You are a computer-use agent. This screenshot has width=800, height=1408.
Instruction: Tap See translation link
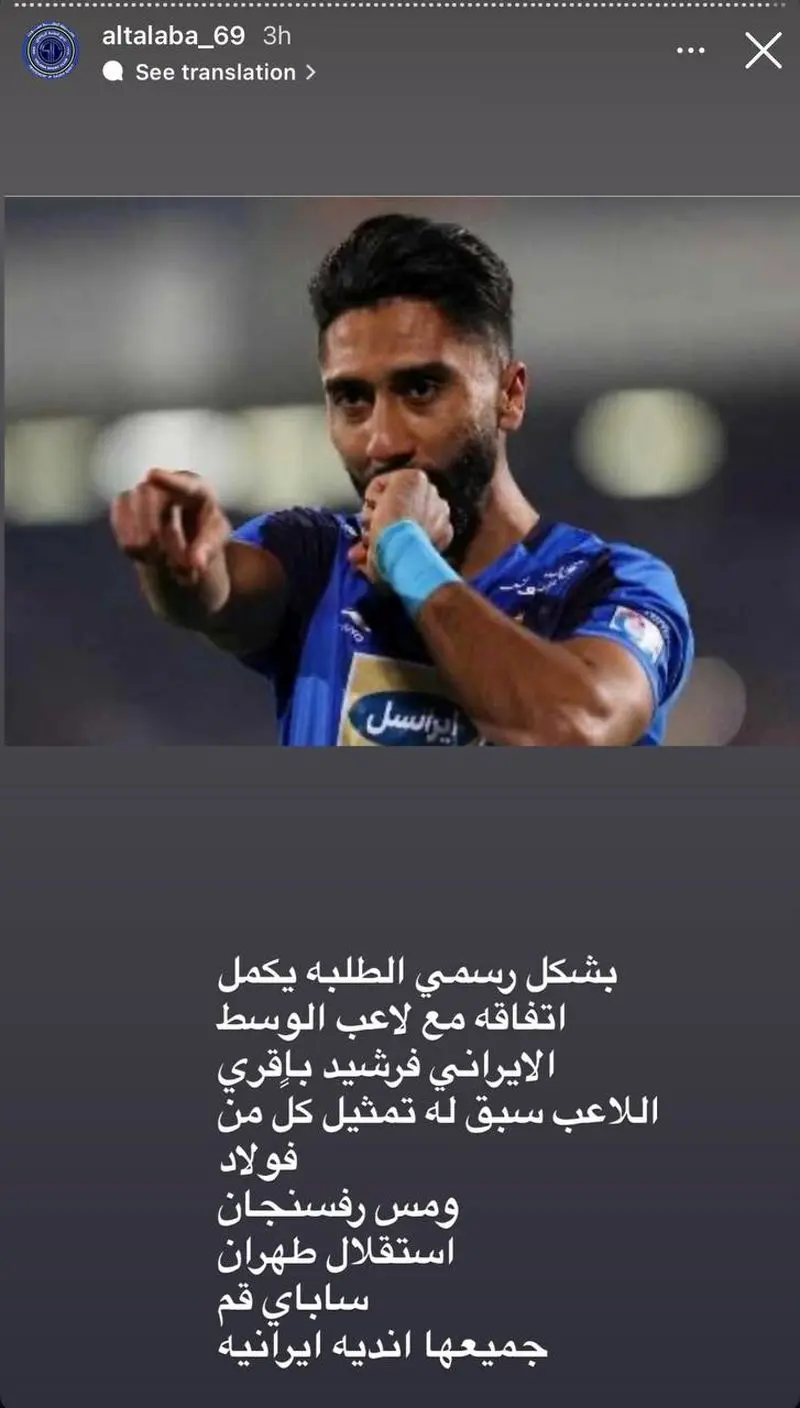click(214, 72)
